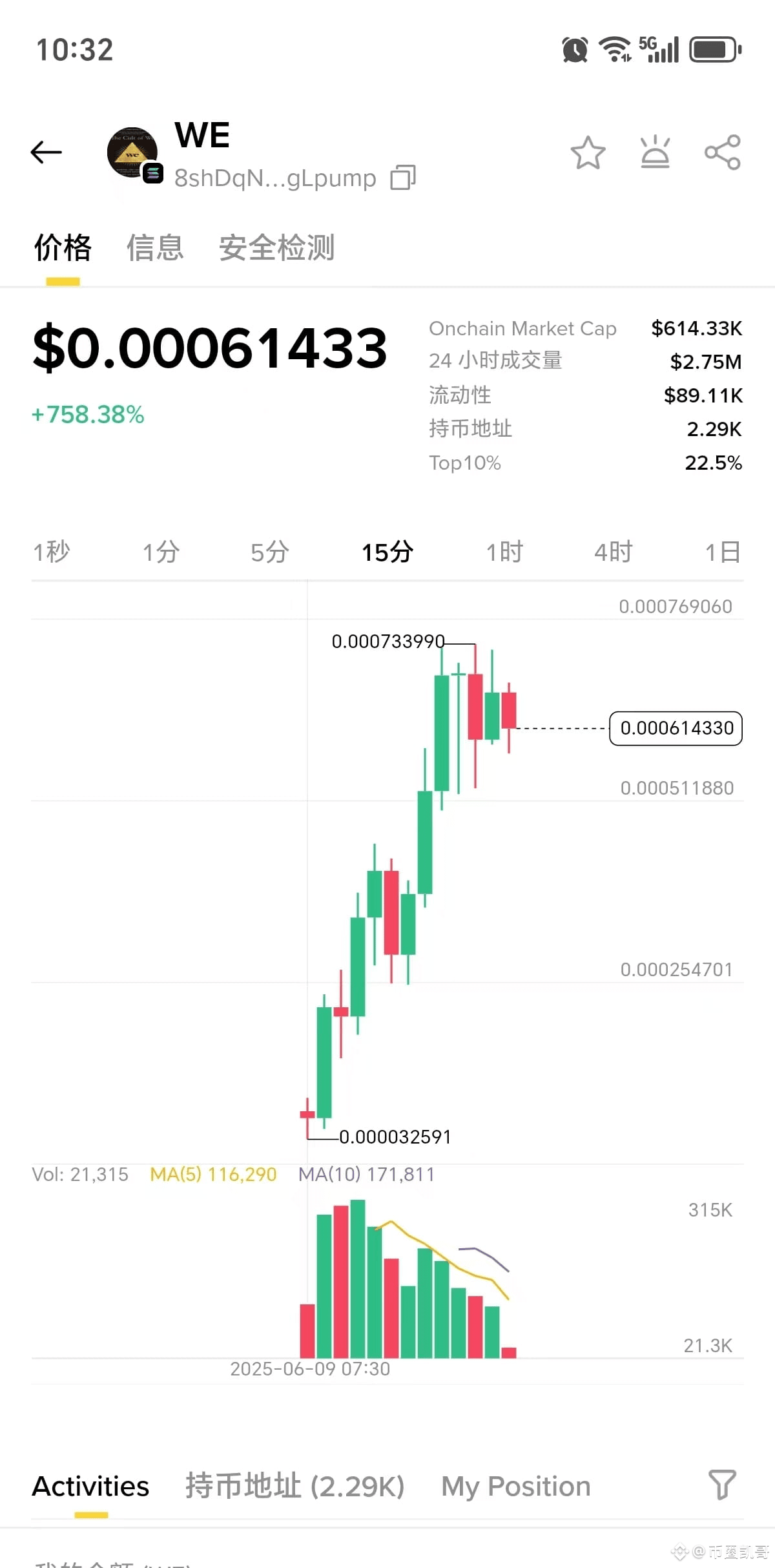
Task: Share the WE token page
Action: [x=722, y=152]
